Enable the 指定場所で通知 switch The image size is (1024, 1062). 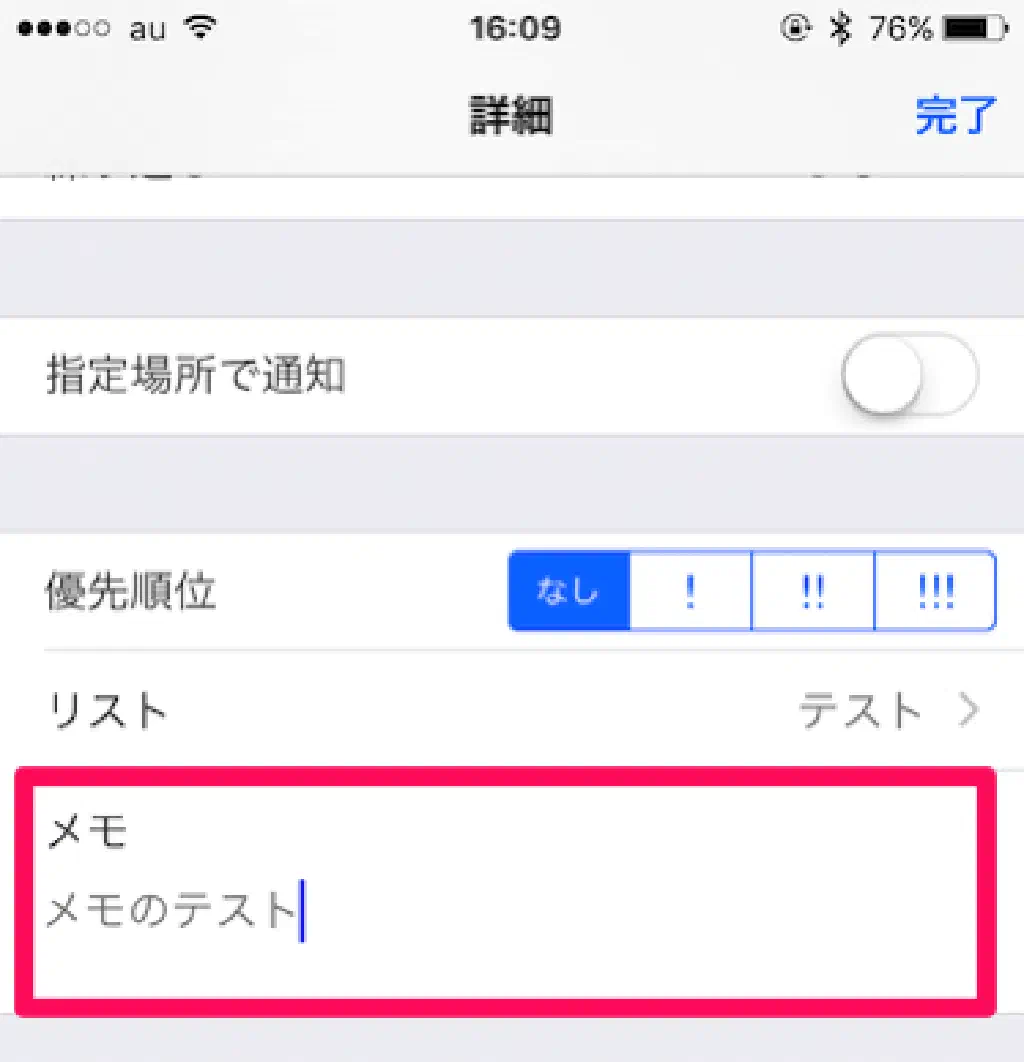coord(908,376)
